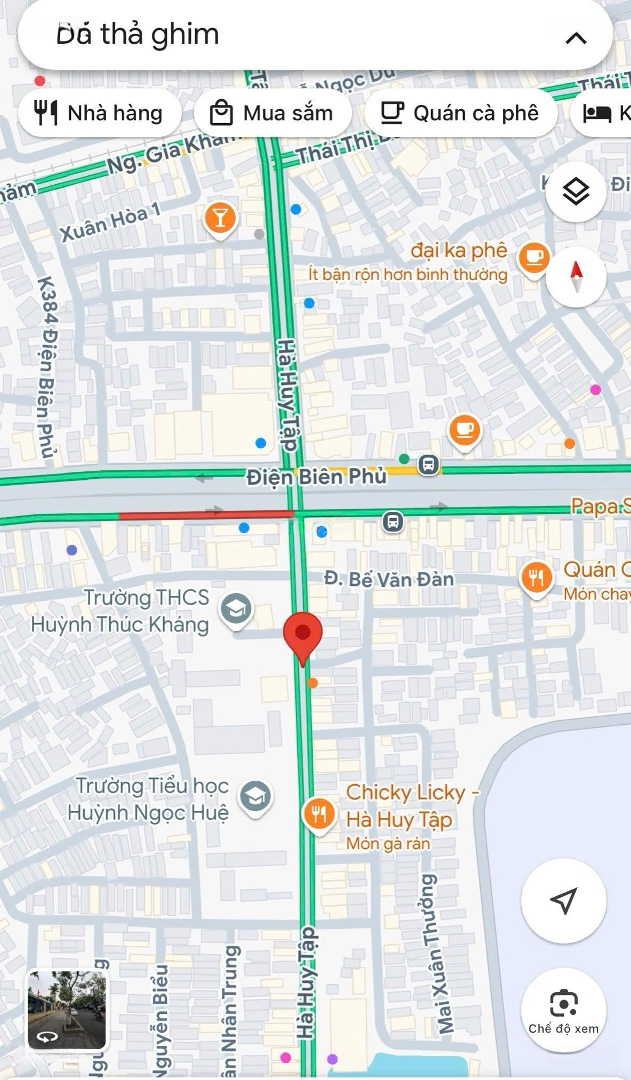Viewport: 631px width, 1080px height.
Task: Open Trường Tiểu học Huỳnh Ngọc Huệ marker
Action: click(256, 799)
